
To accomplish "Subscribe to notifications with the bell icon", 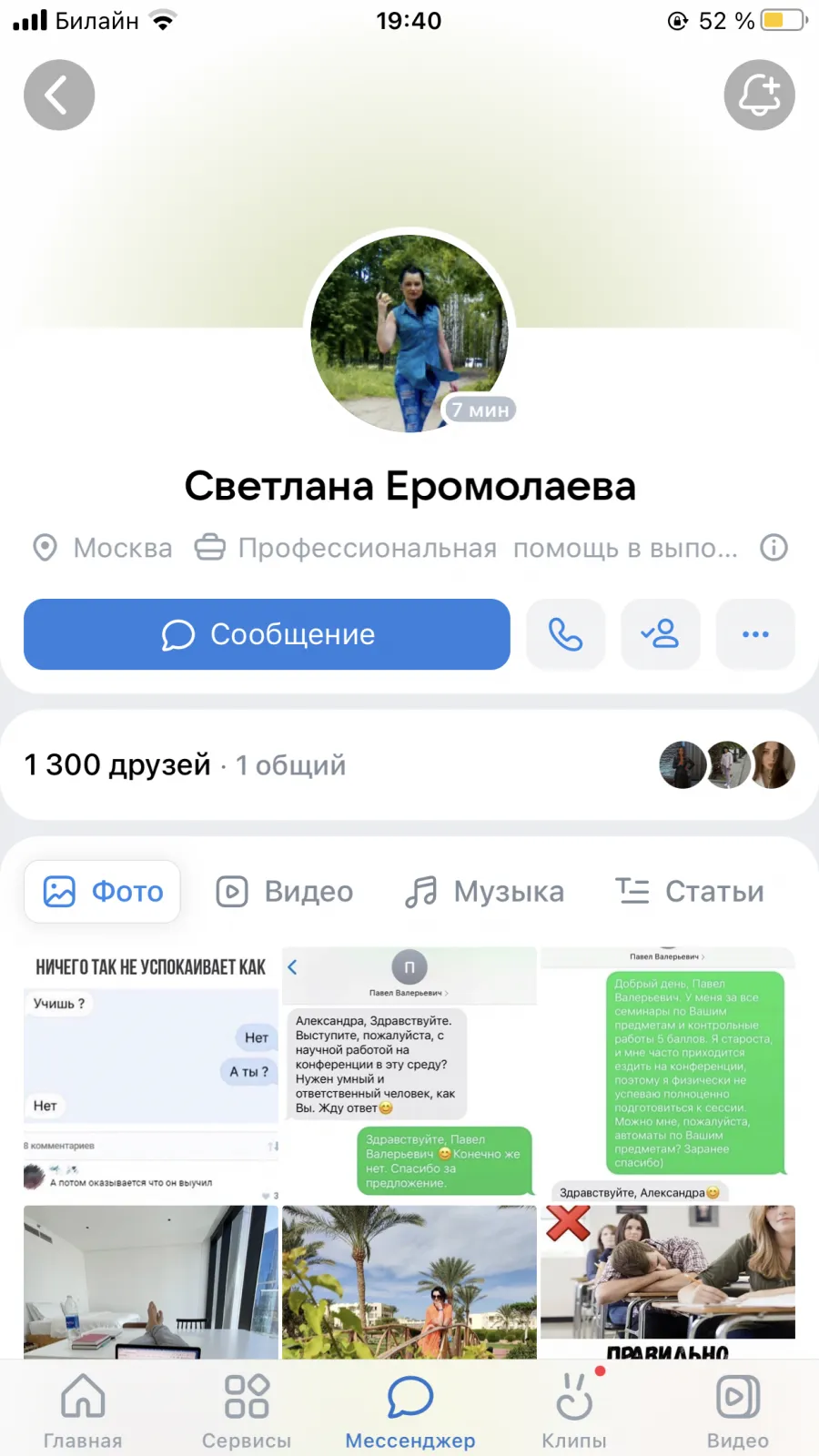I will (x=759, y=96).
